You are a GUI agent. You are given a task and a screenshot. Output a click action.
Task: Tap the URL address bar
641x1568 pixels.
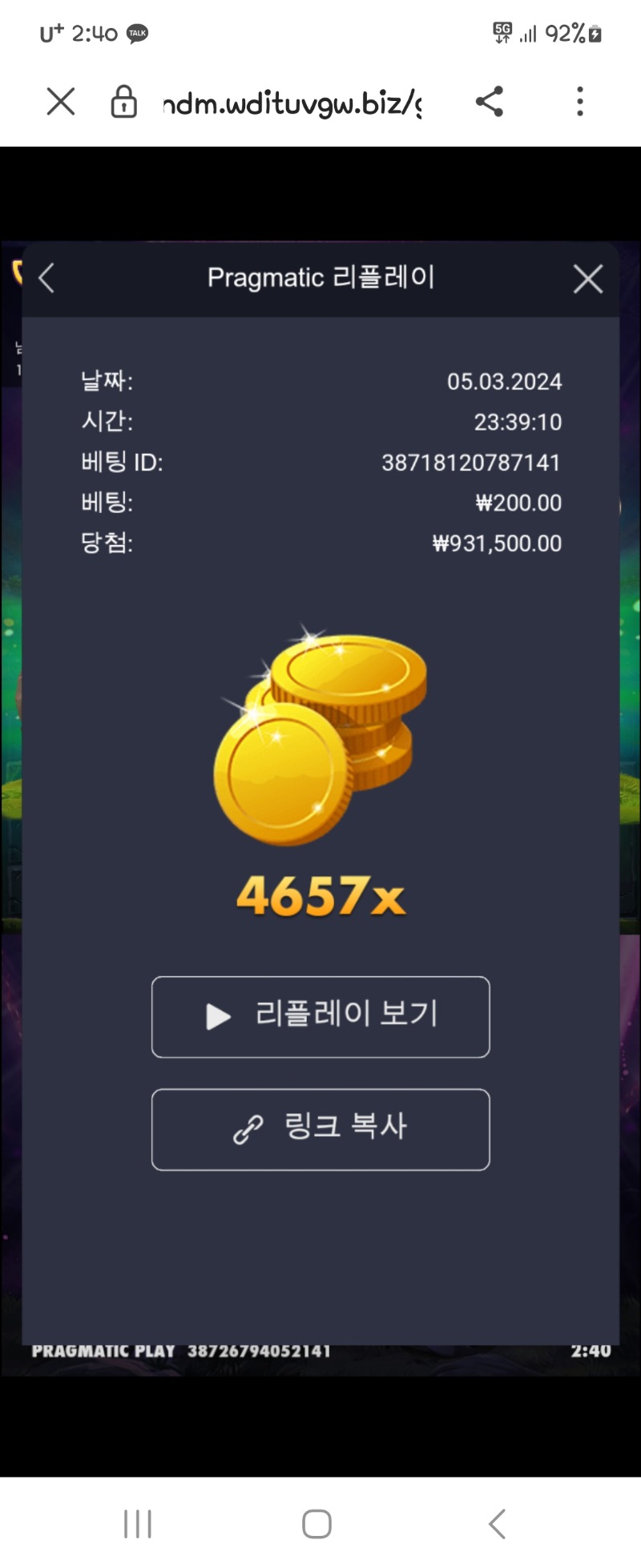(292, 103)
